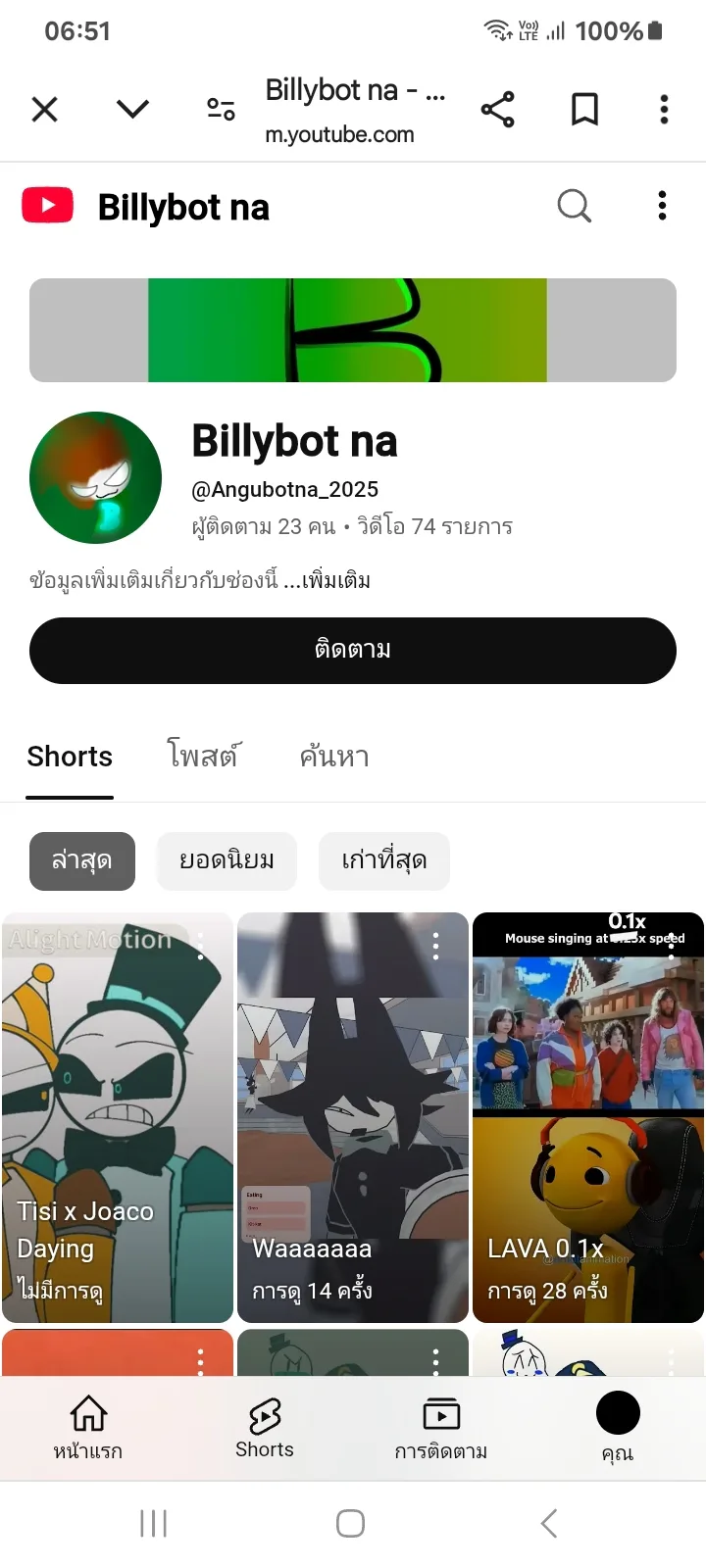
Task: Play the Tisi x Joaco Daying short
Action: click(x=118, y=1117)
